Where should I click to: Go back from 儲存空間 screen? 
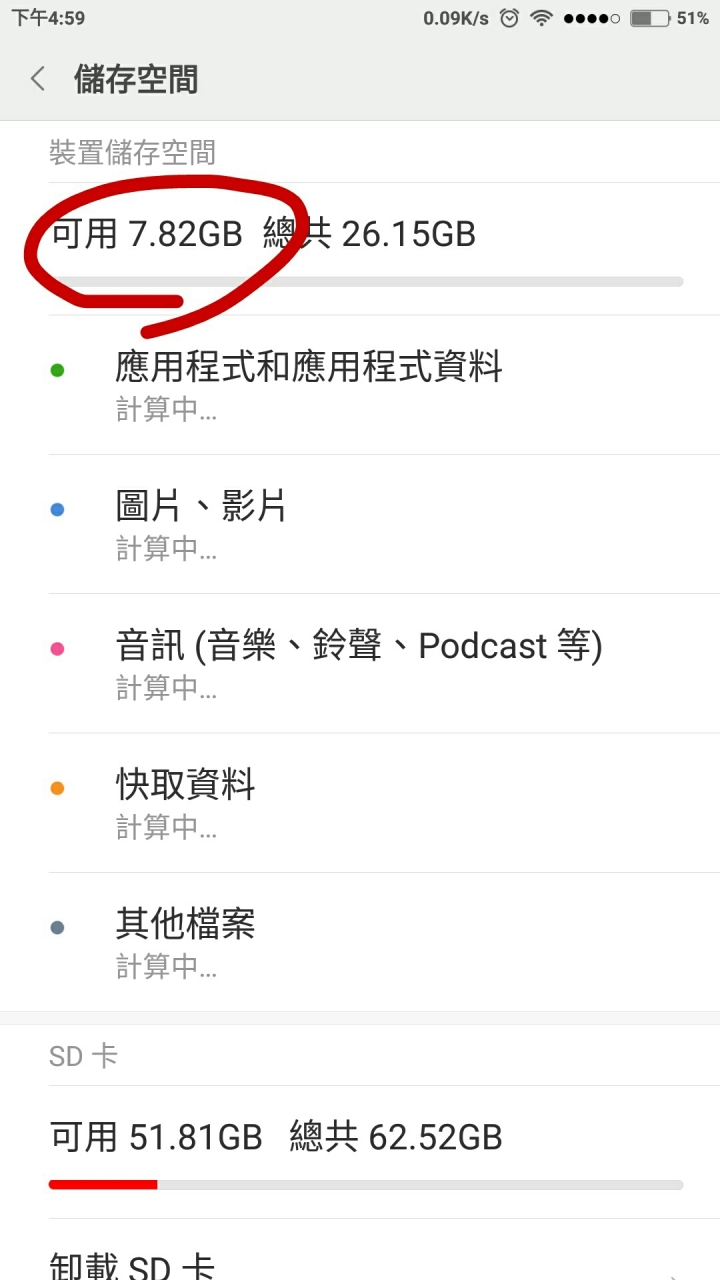pos(38,79)
